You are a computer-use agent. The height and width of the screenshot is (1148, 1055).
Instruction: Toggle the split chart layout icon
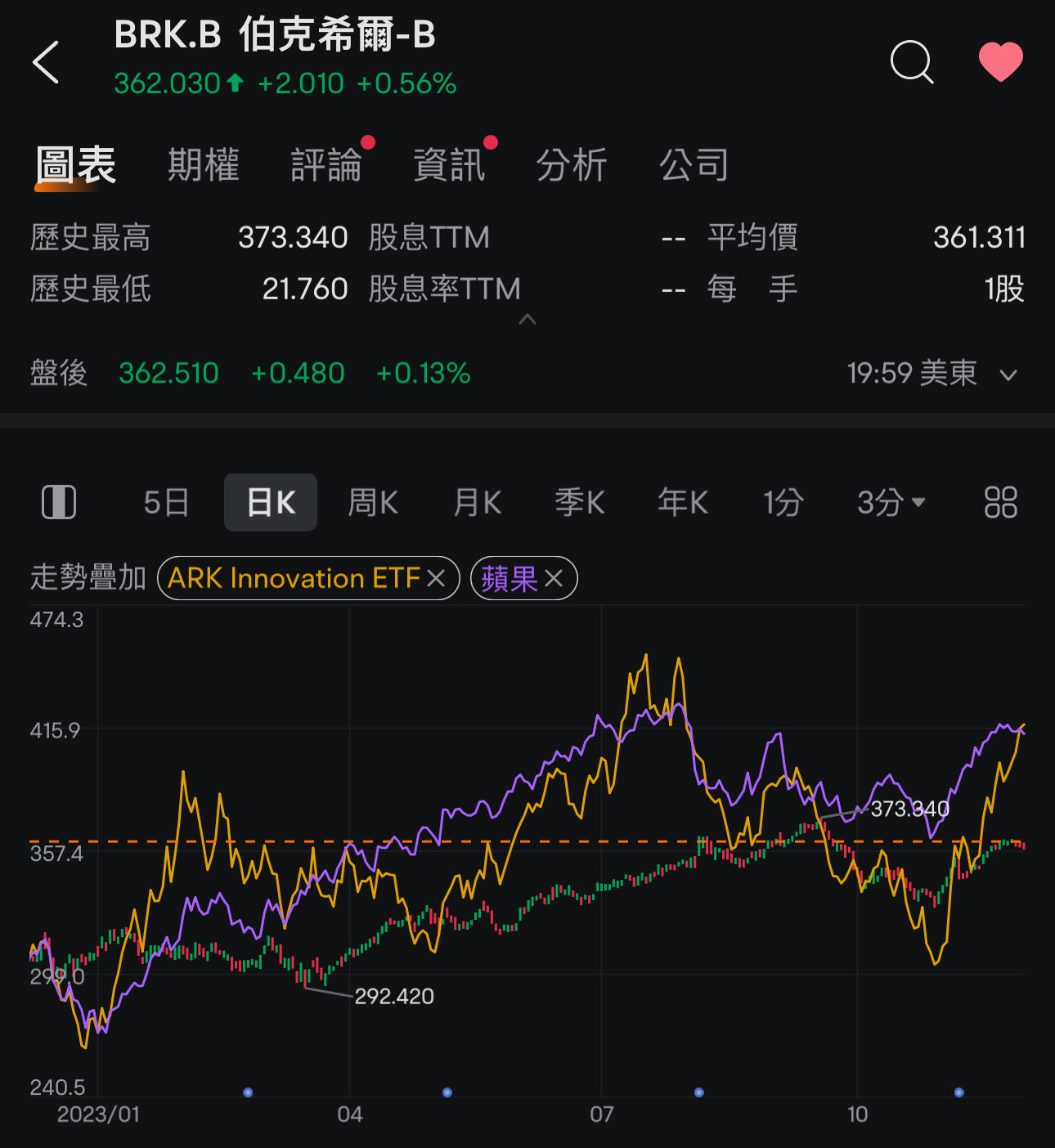[59, 502]
